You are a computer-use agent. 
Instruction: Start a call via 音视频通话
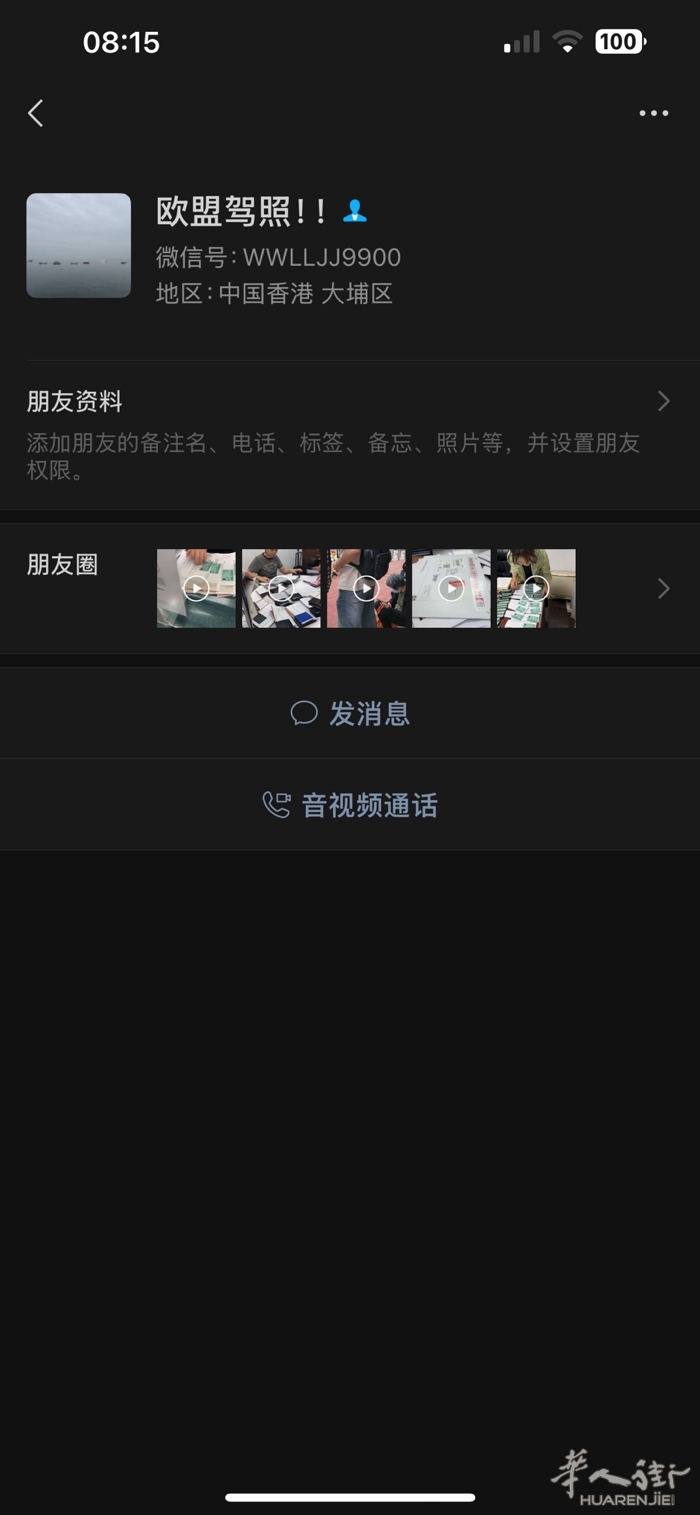[350, 805]
